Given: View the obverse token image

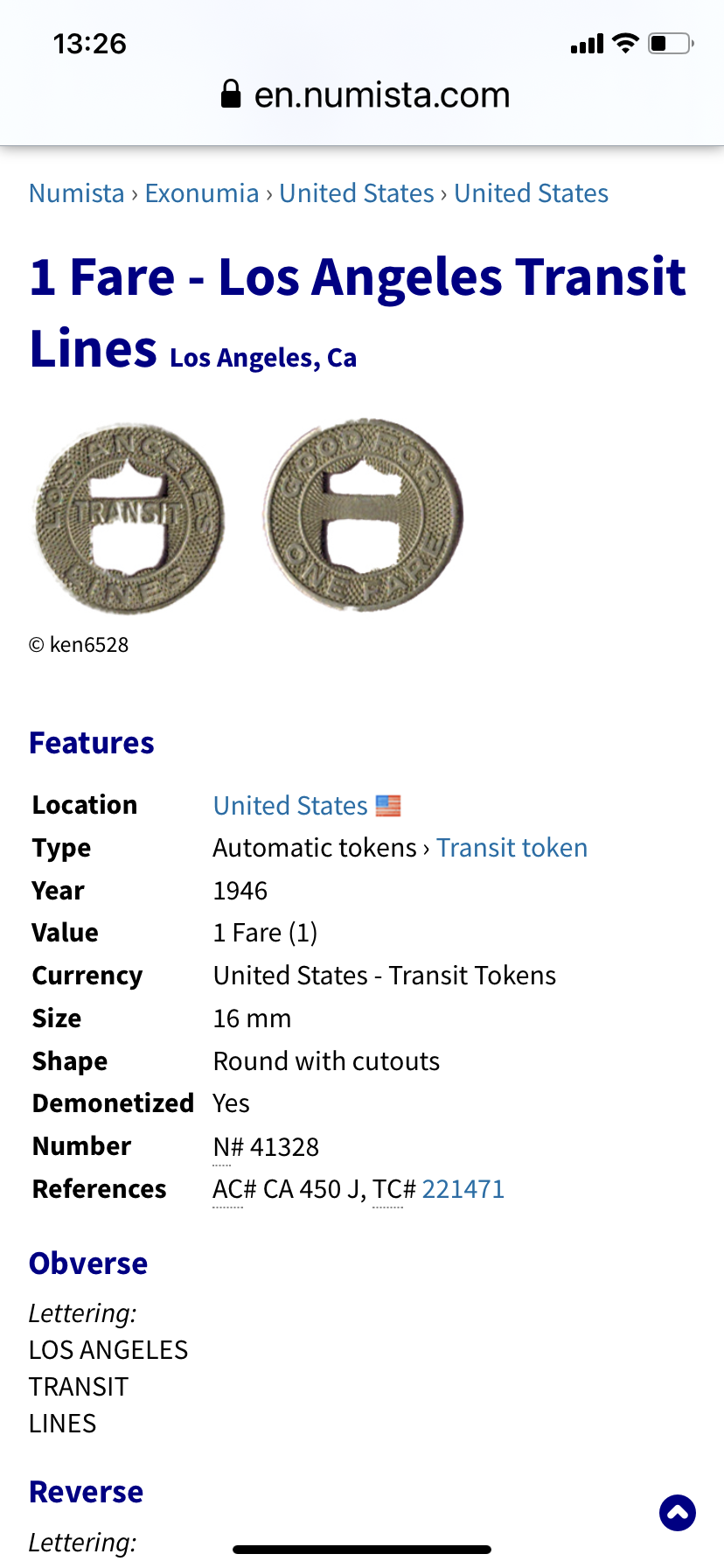Looking at the screenshot, I should [129, 519].
